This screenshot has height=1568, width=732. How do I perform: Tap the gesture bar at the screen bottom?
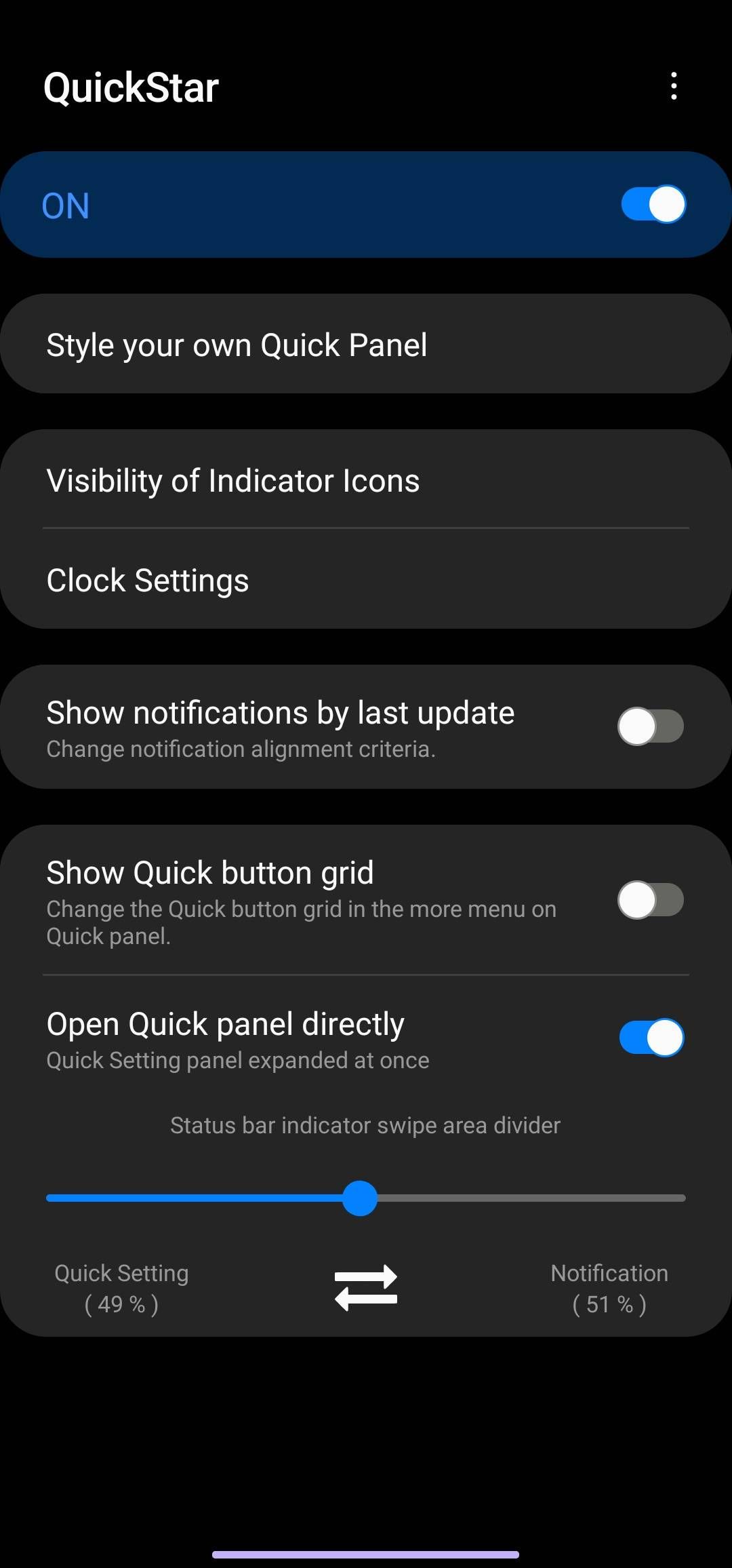click(x=366, y=1553)
